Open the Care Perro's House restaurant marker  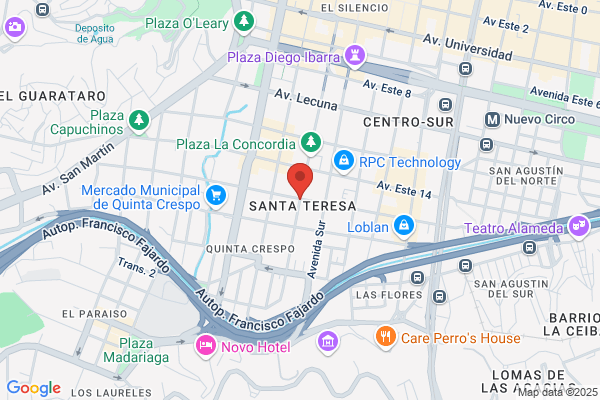click(386, 337)
